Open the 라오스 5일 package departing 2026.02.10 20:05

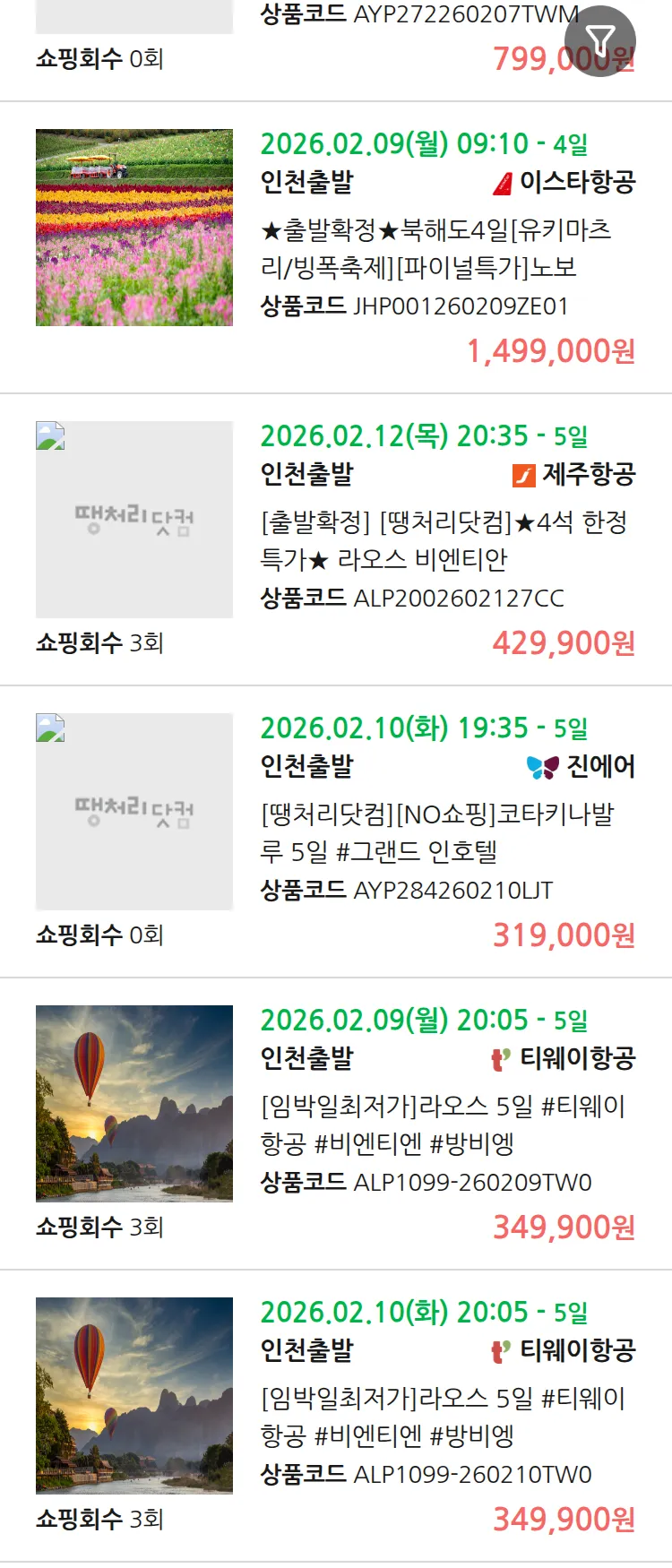pyautogui.click(x=442, y=1417)
